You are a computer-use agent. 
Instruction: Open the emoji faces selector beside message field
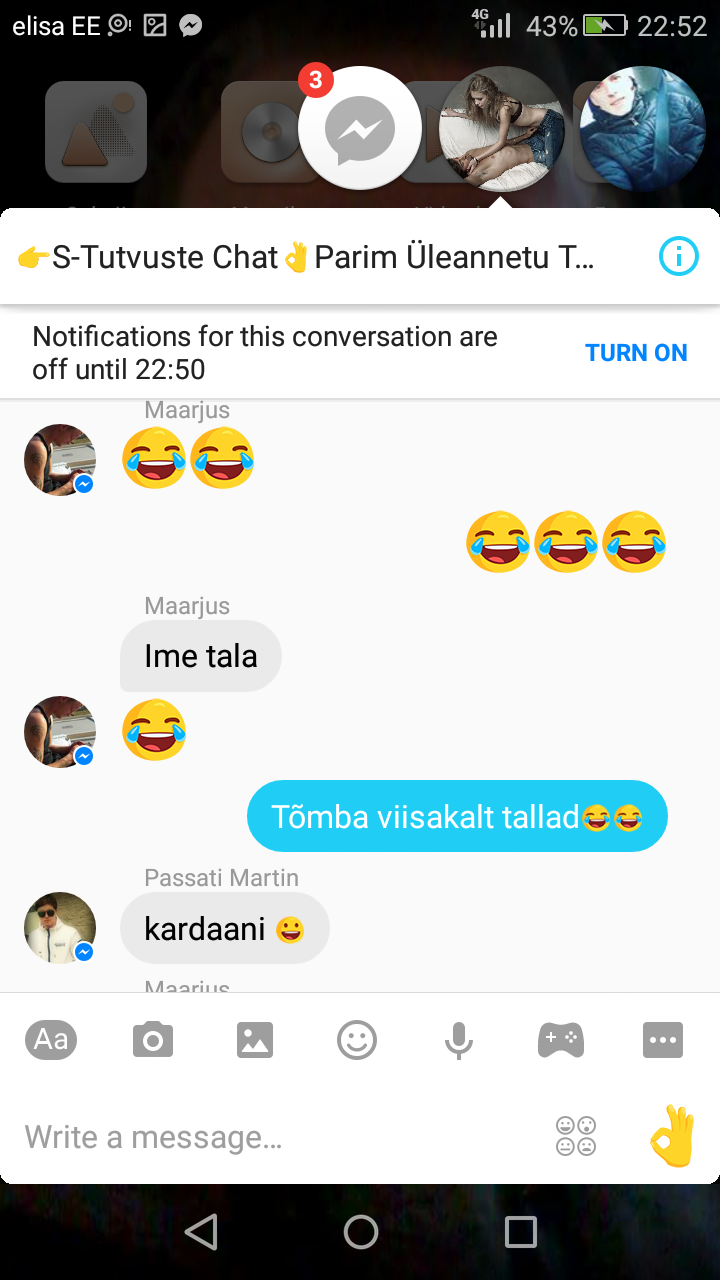pyautogui.click(x=576, y=1137)
